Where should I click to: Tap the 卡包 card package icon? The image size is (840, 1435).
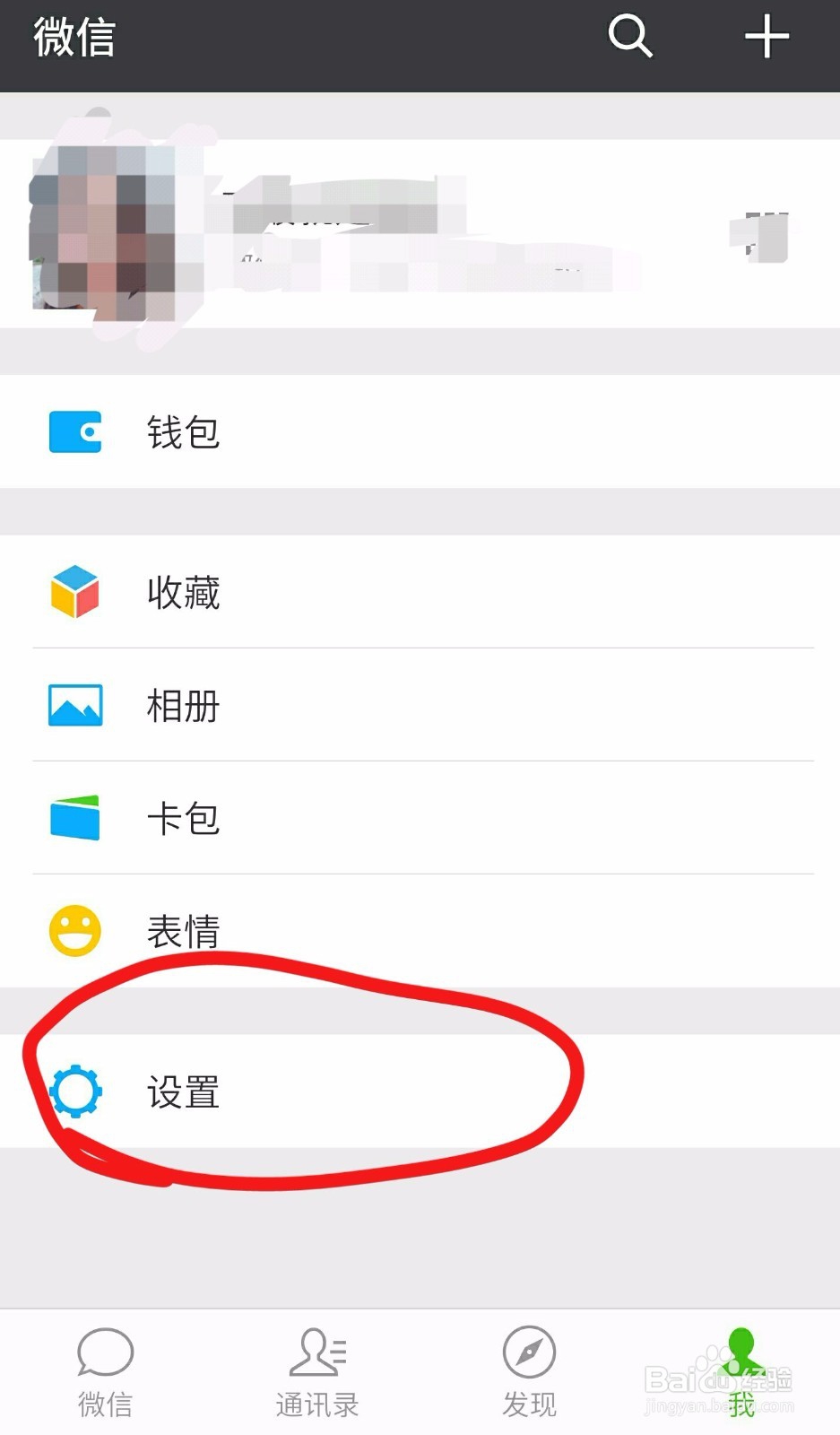point(74,818)
